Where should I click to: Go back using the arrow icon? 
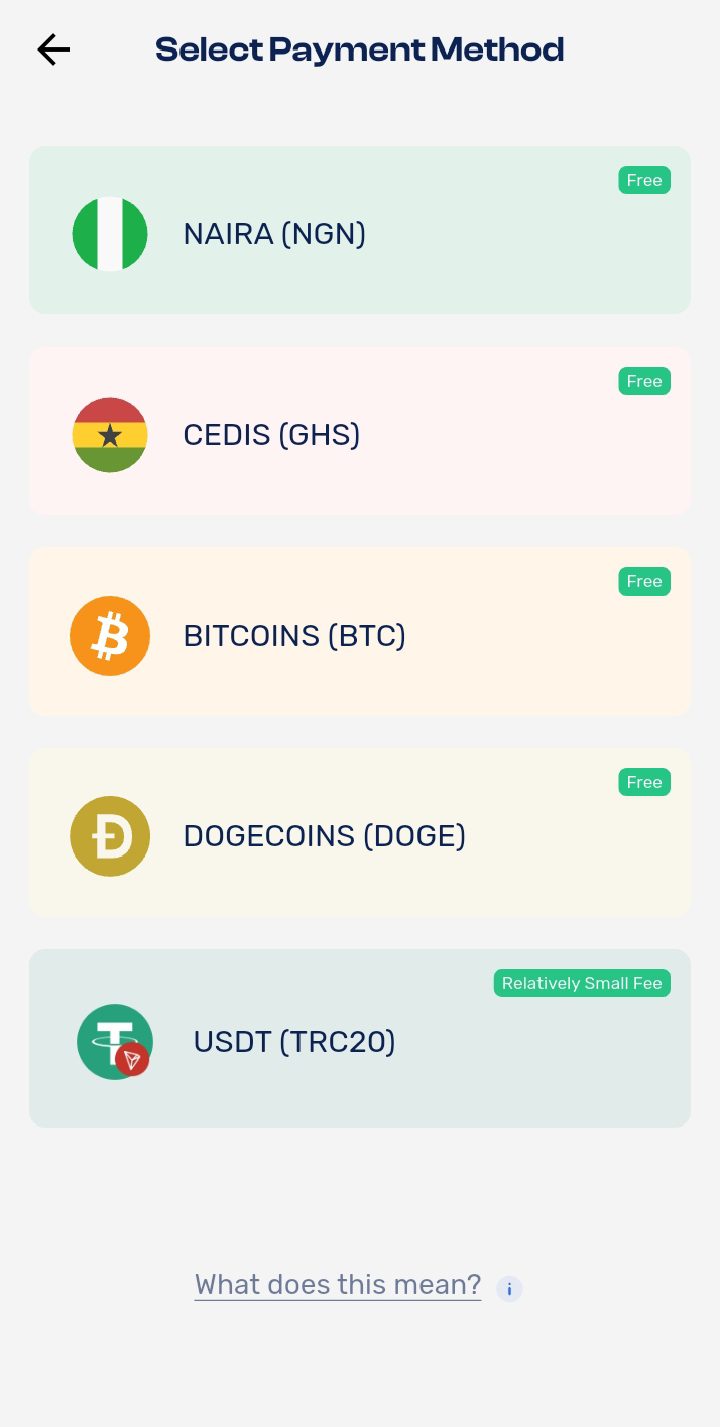coord(53,49)
